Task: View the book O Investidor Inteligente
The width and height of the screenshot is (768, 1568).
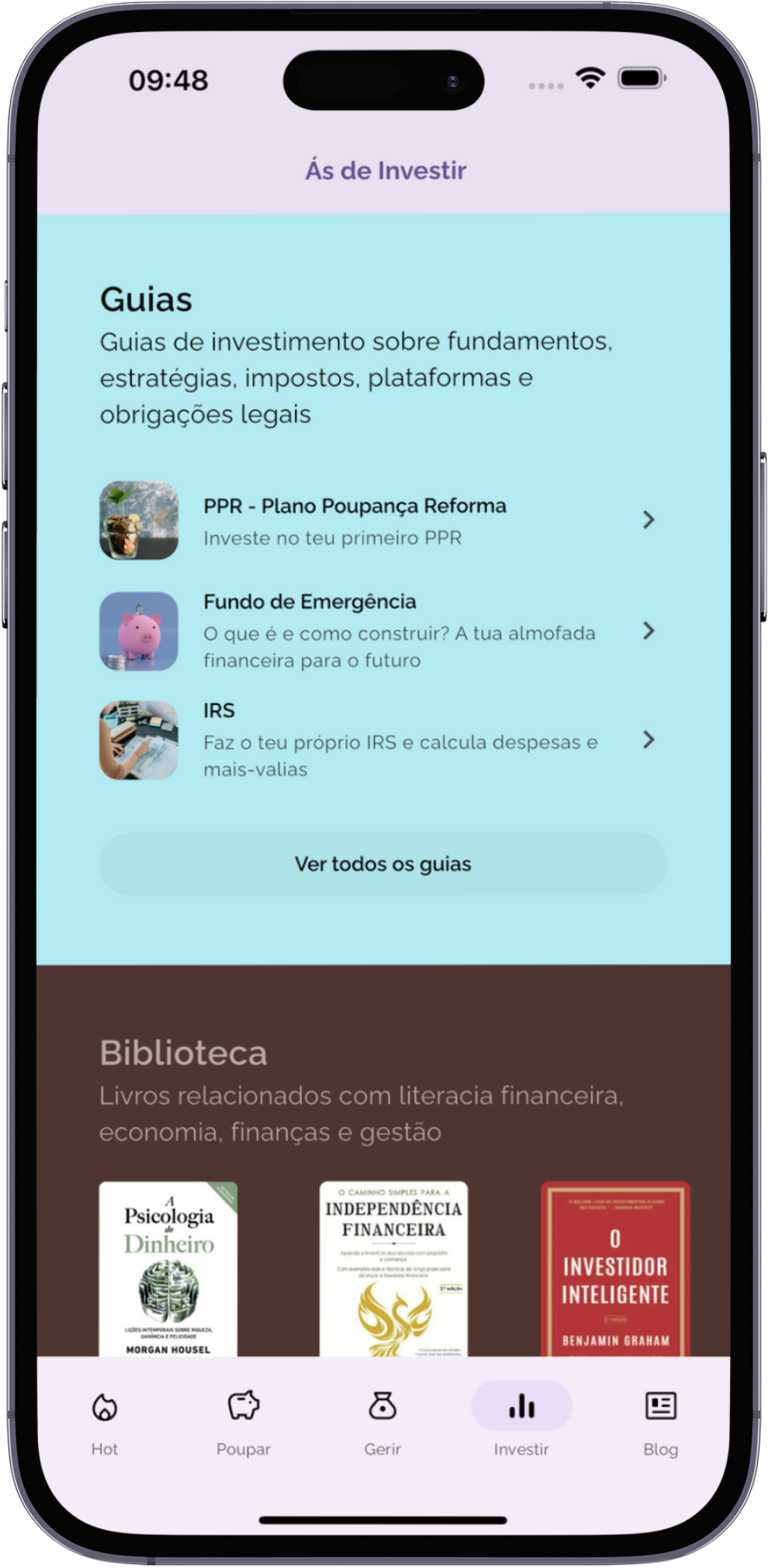Action: pos(614,1268)
